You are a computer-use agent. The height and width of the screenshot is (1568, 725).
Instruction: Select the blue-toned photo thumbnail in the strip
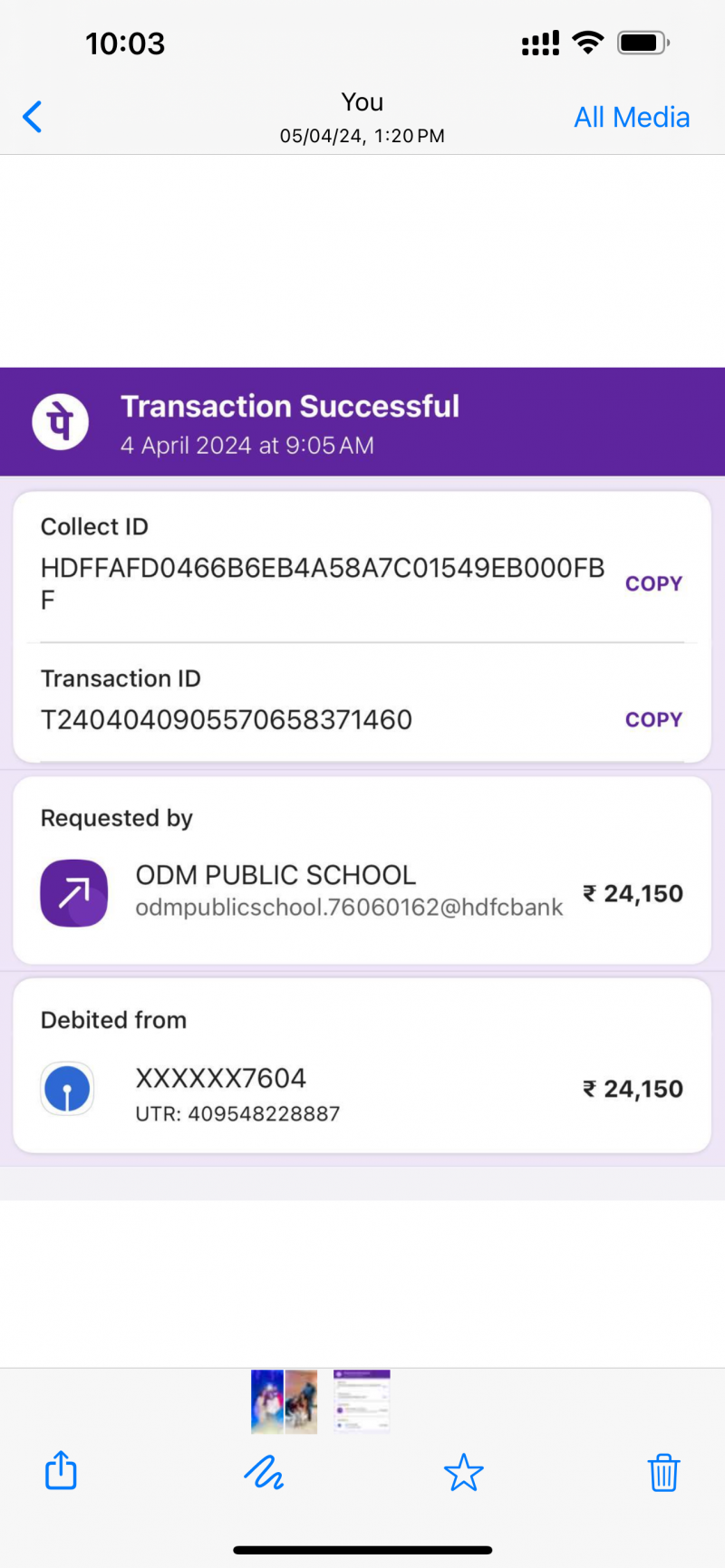coord(267,1401)
